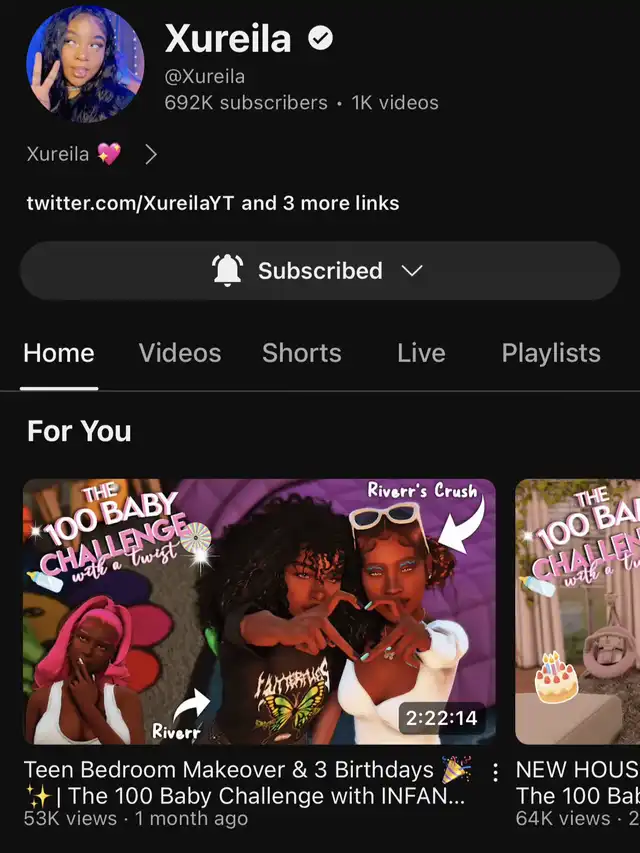Switch to the Live tab
This screenshot has width=640, height=853.
[x=421, y=353]
